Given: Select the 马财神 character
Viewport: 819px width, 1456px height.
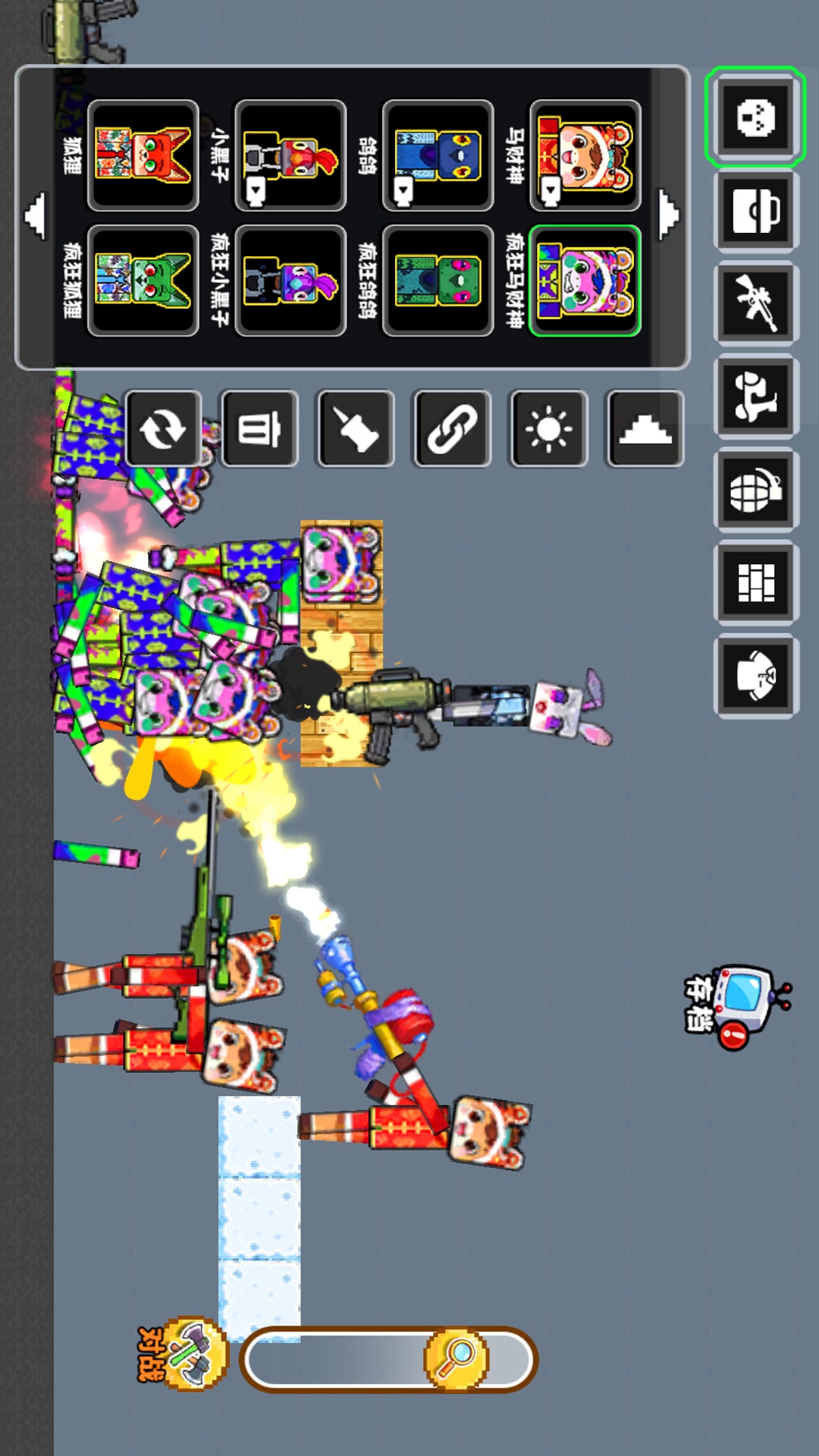Looking at the screenshot, I should click(x=585, y=155).
